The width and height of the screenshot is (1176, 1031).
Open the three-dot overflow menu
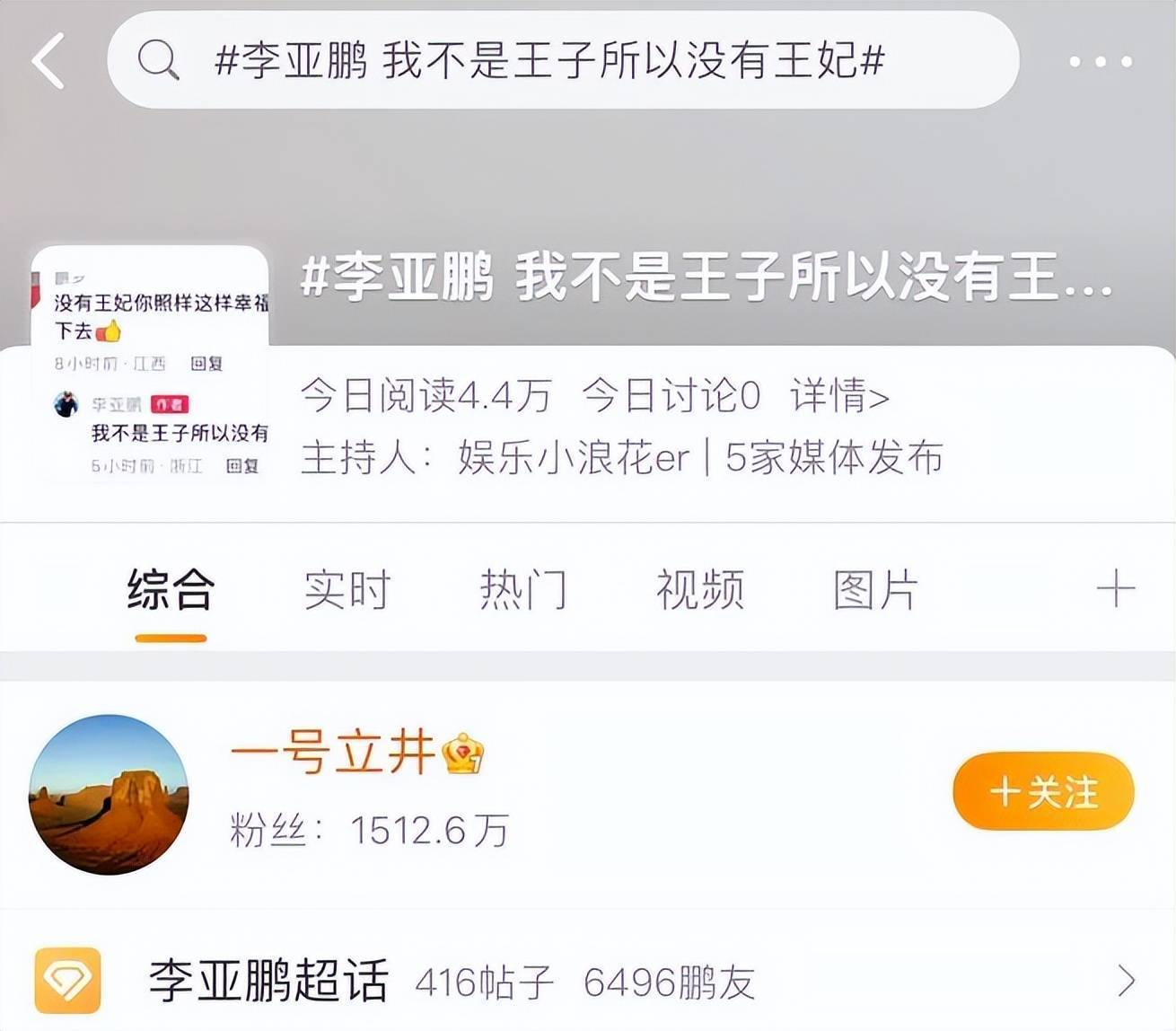tap(1101, 62)
